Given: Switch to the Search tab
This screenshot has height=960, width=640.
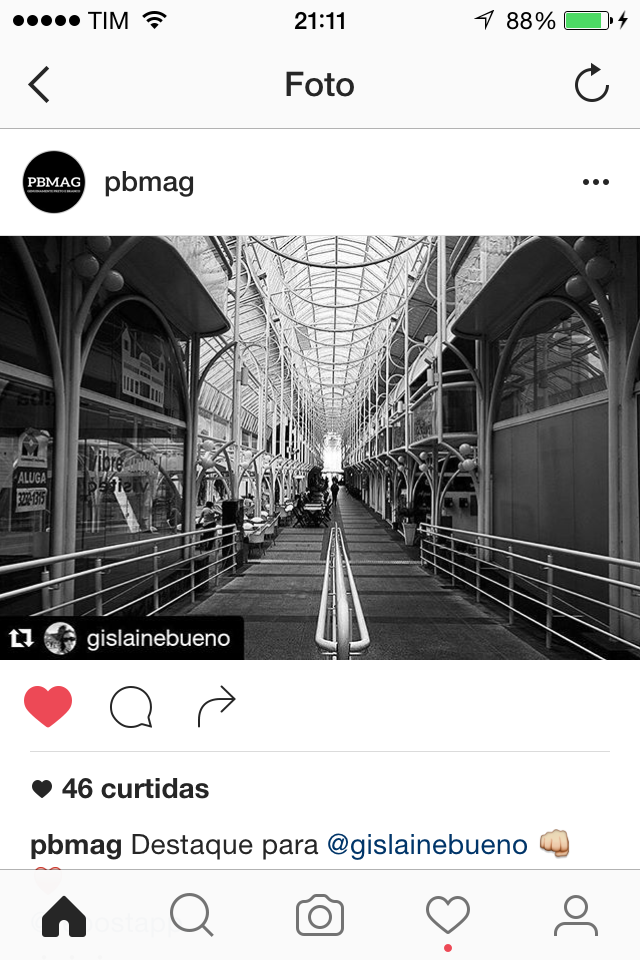Looking at the screenshot, I should click(x=192, y=916).
